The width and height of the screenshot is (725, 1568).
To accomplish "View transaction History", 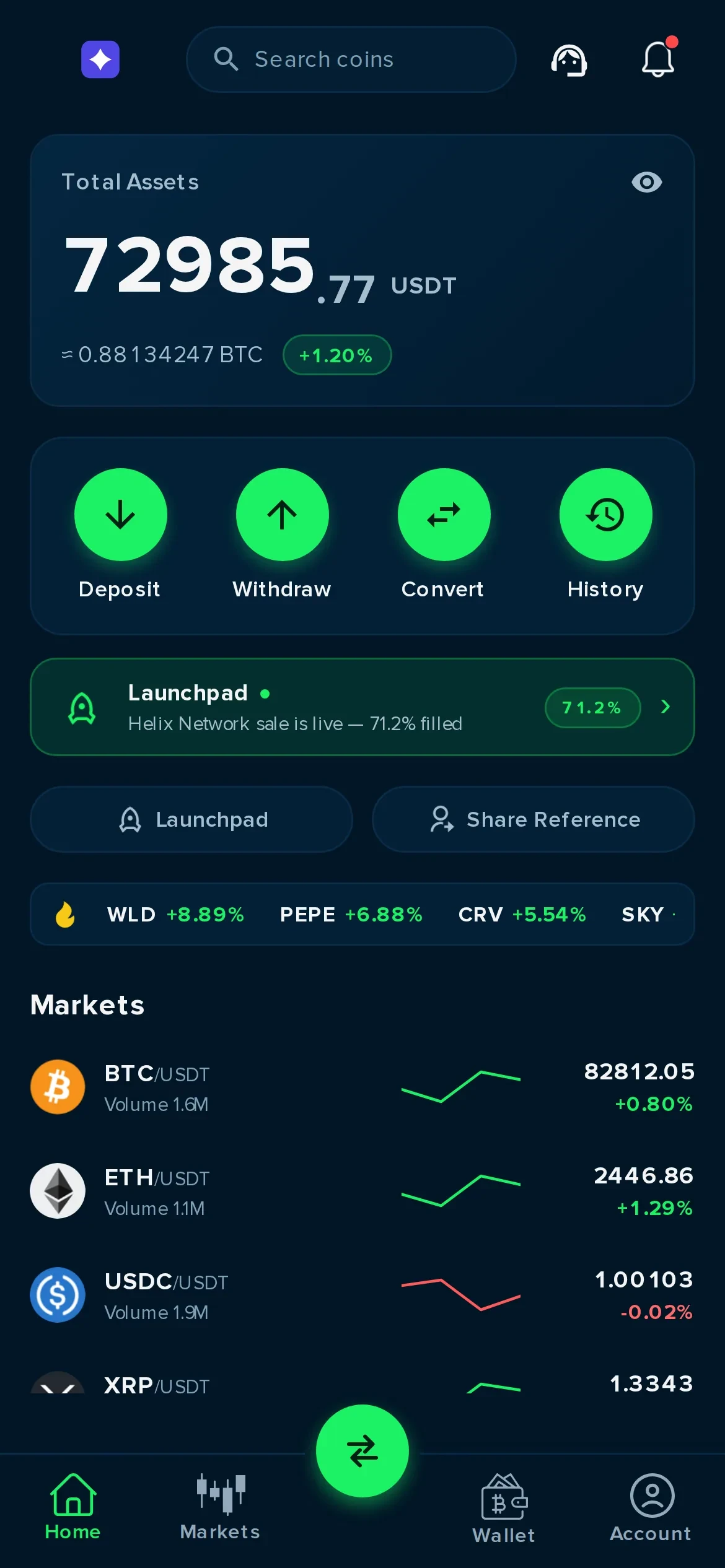I will click(x=605, y=534).
